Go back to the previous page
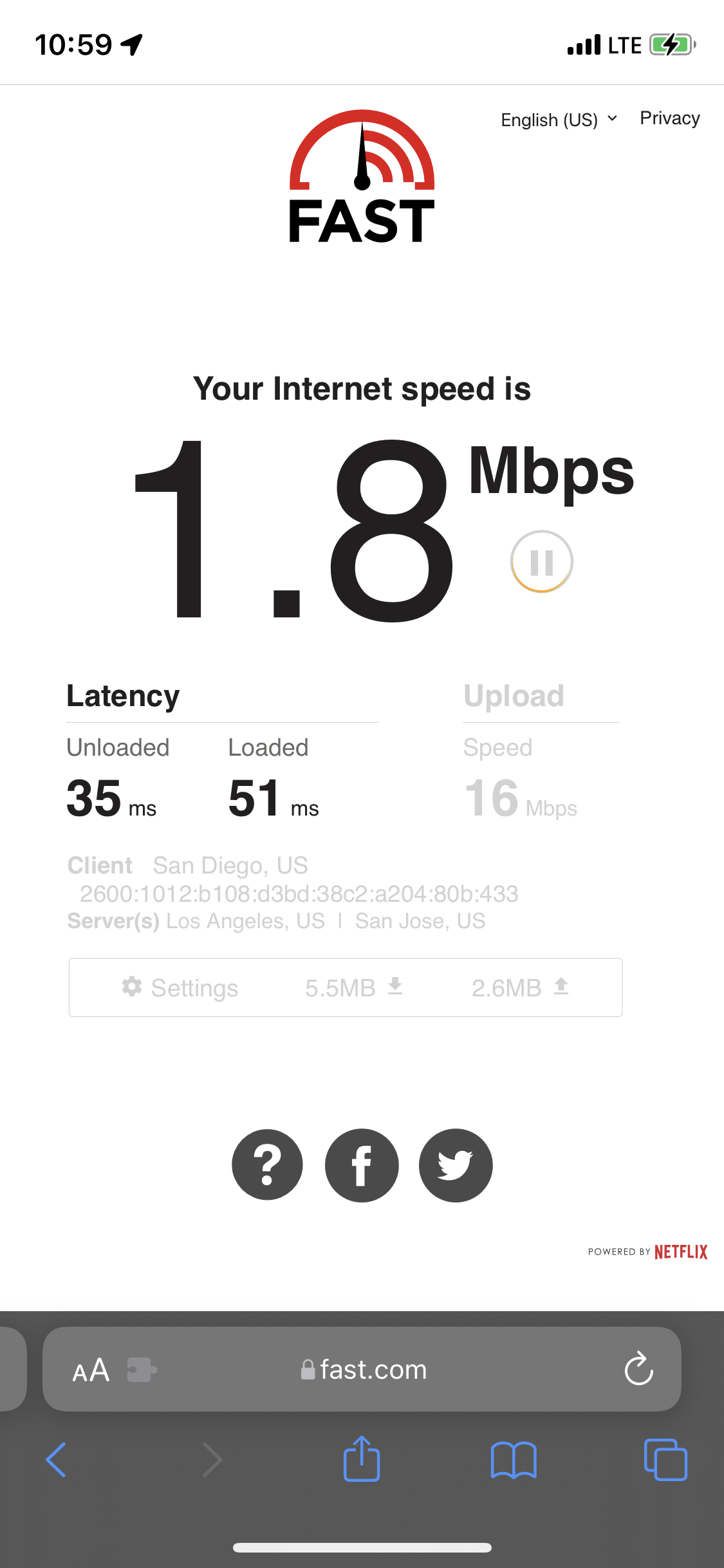724x1568 pixels. [x=57, y=1459]
